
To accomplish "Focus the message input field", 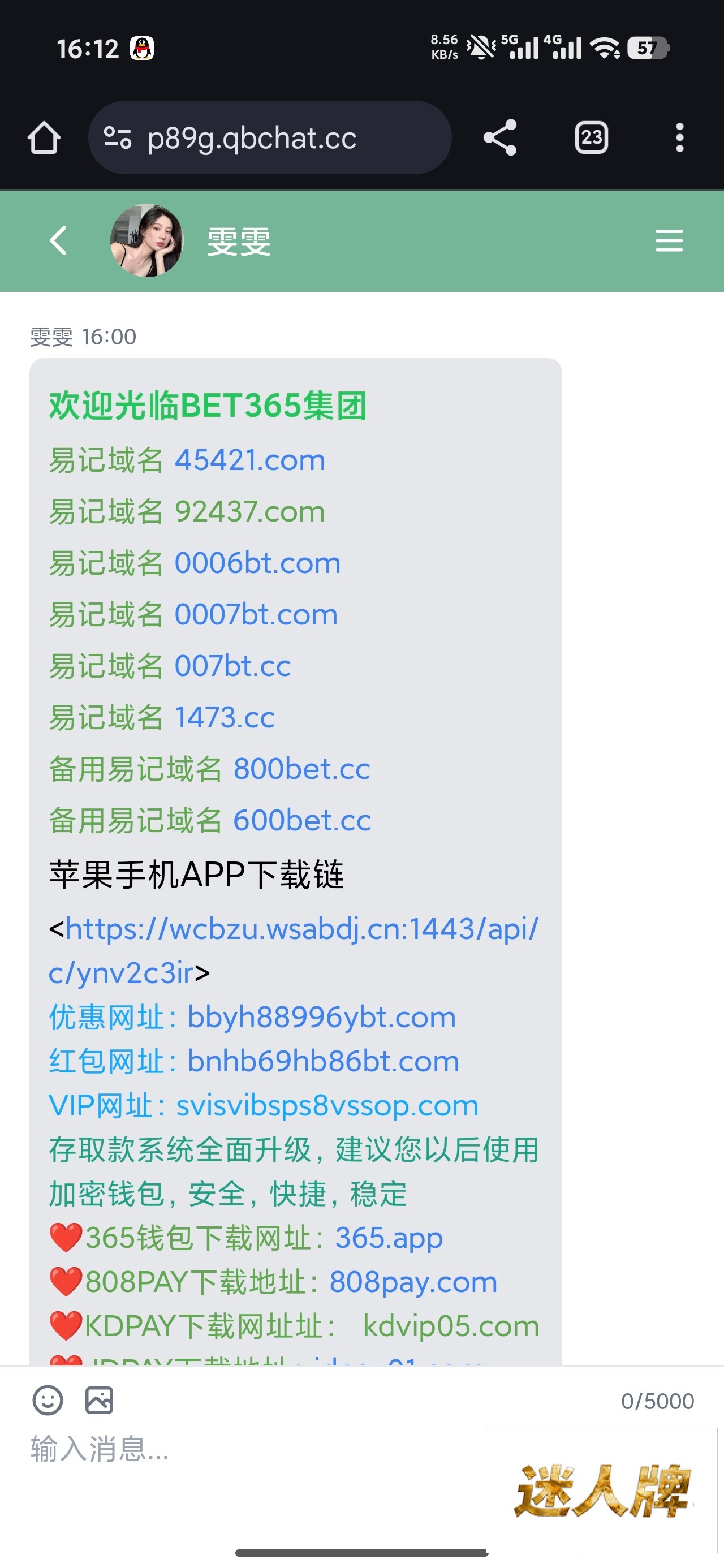I will [244, 1449].
